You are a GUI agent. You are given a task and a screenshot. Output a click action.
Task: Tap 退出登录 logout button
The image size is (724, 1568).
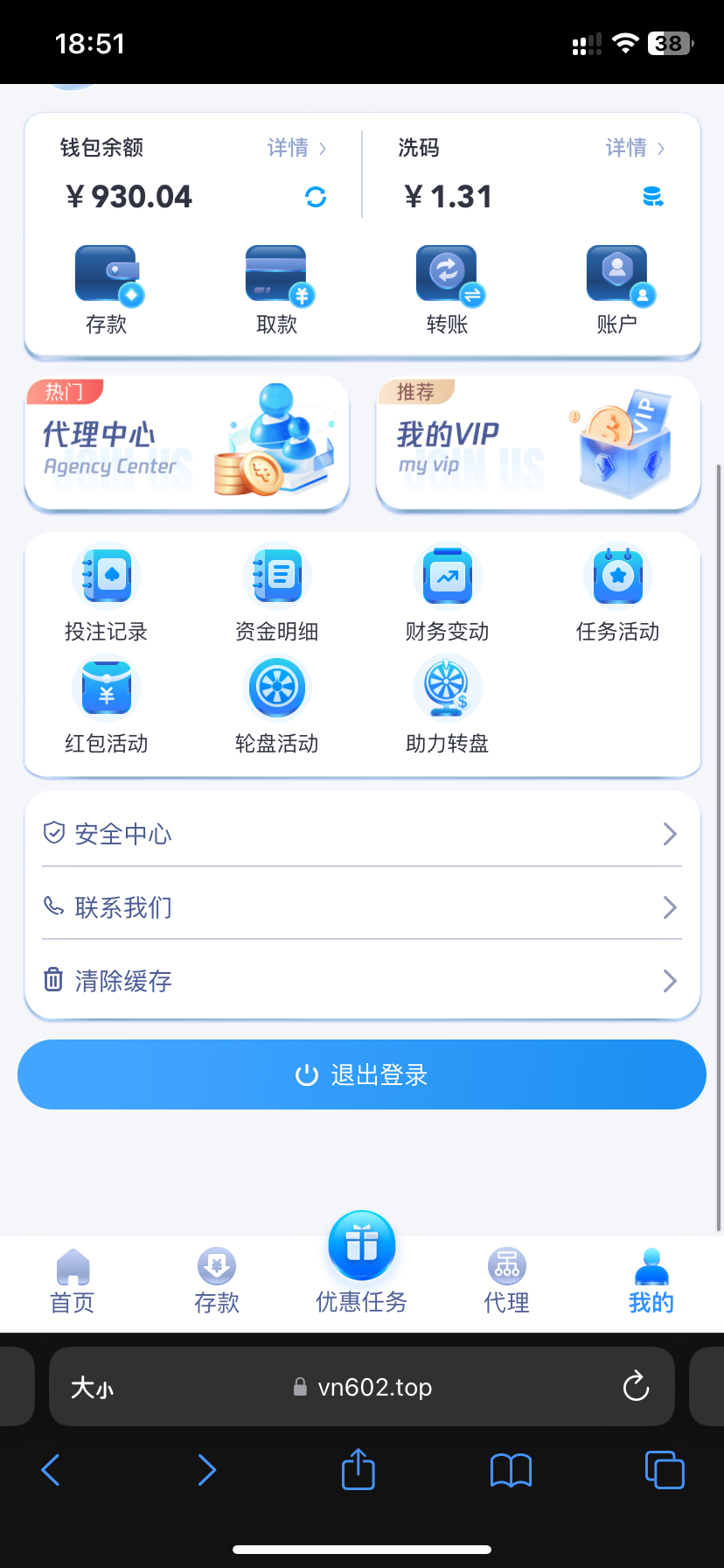pyautogui.click(x=362, y=1074)
